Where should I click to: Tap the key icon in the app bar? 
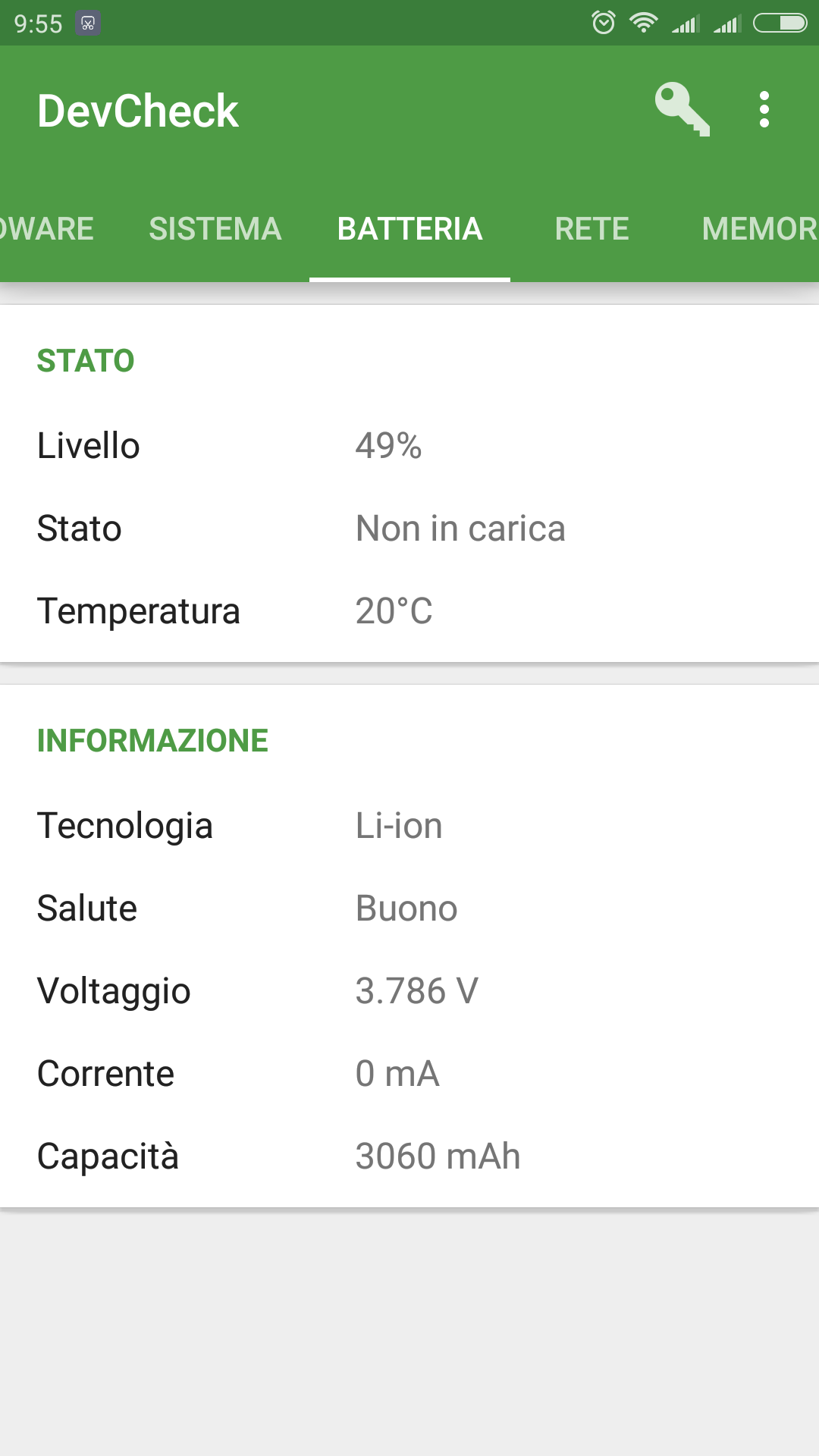coord(682,110)
